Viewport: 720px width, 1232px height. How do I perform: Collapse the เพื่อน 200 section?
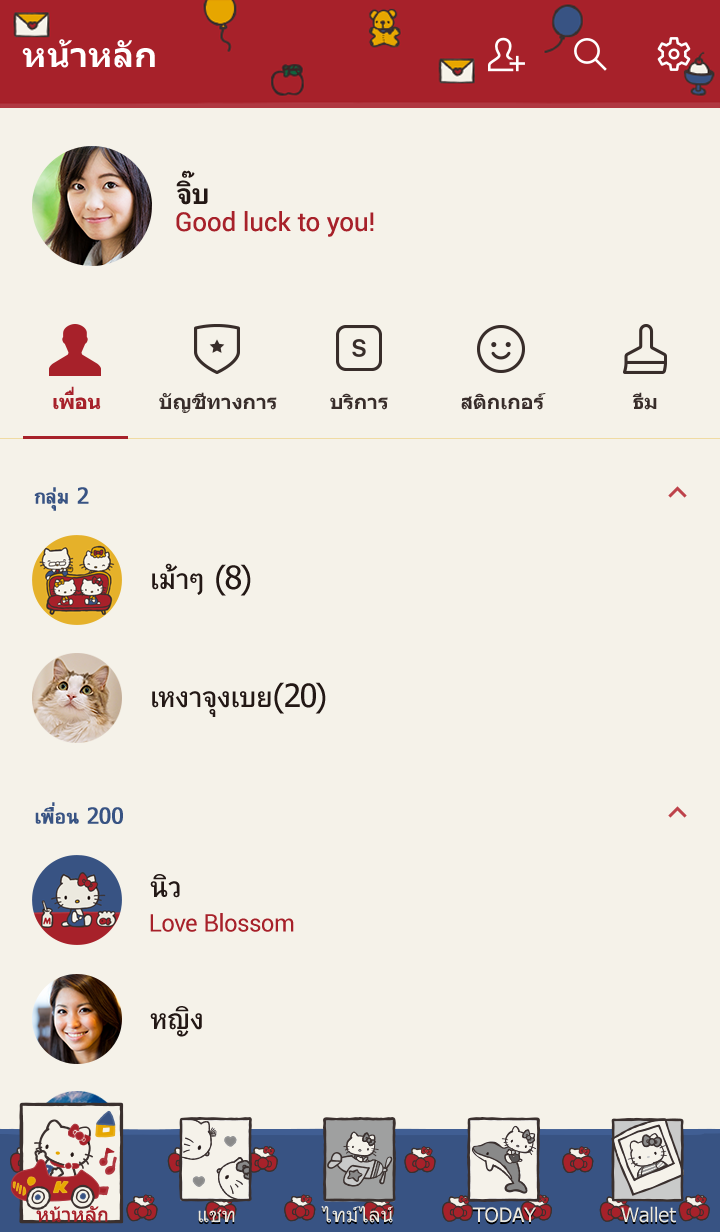point(677,813)
